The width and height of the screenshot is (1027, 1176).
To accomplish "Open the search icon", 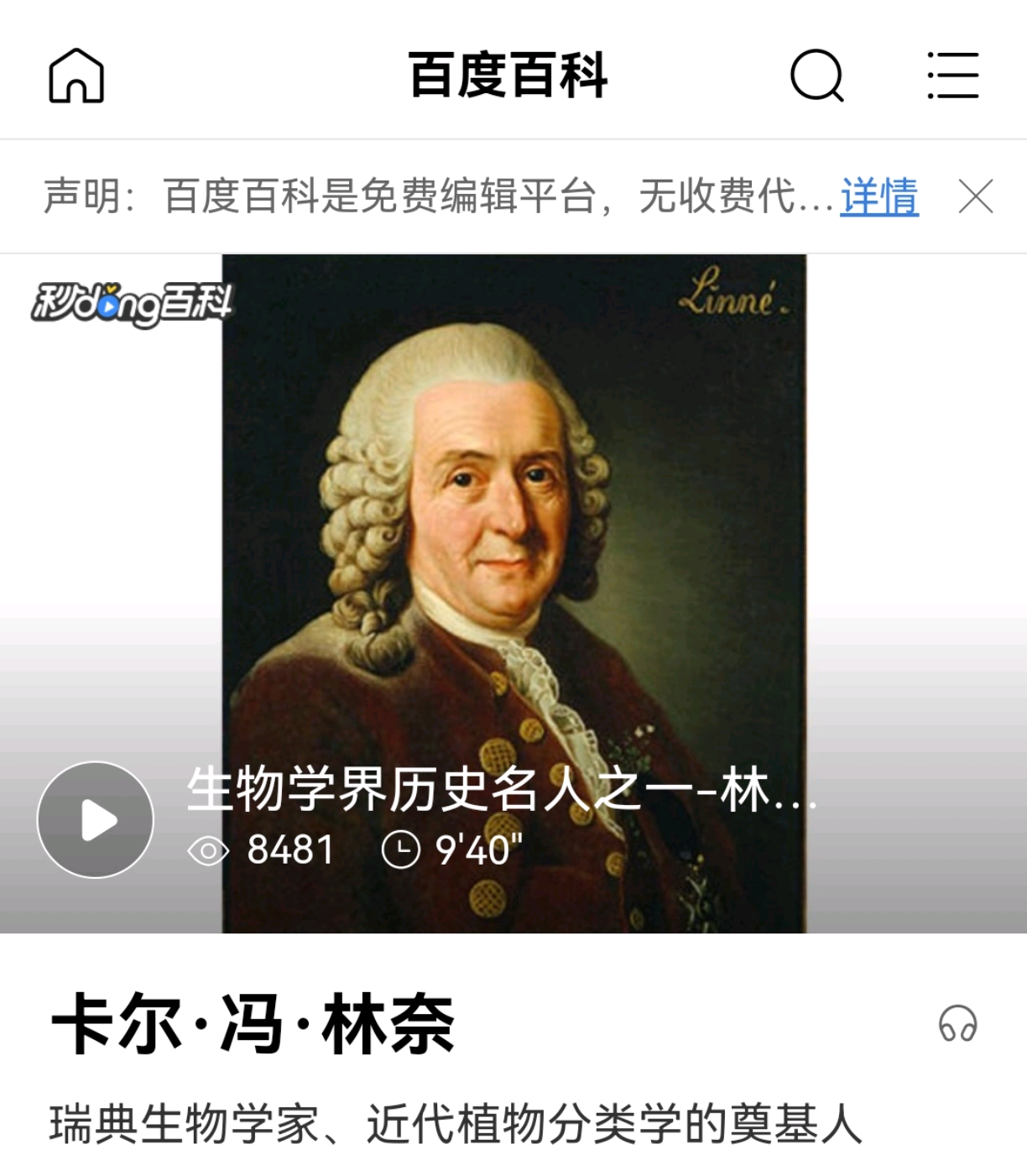I will tap(816, 76).
